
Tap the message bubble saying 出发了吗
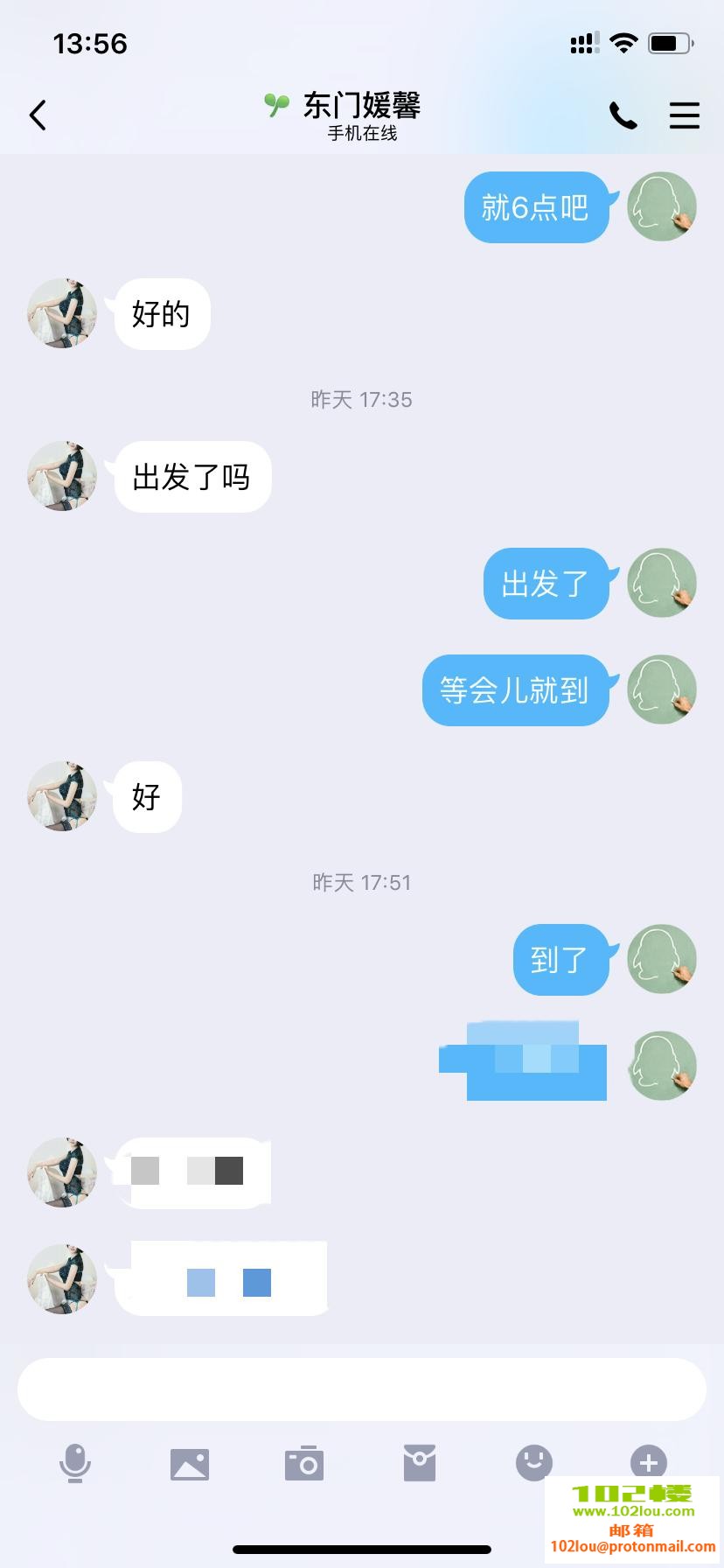point(192,476)
